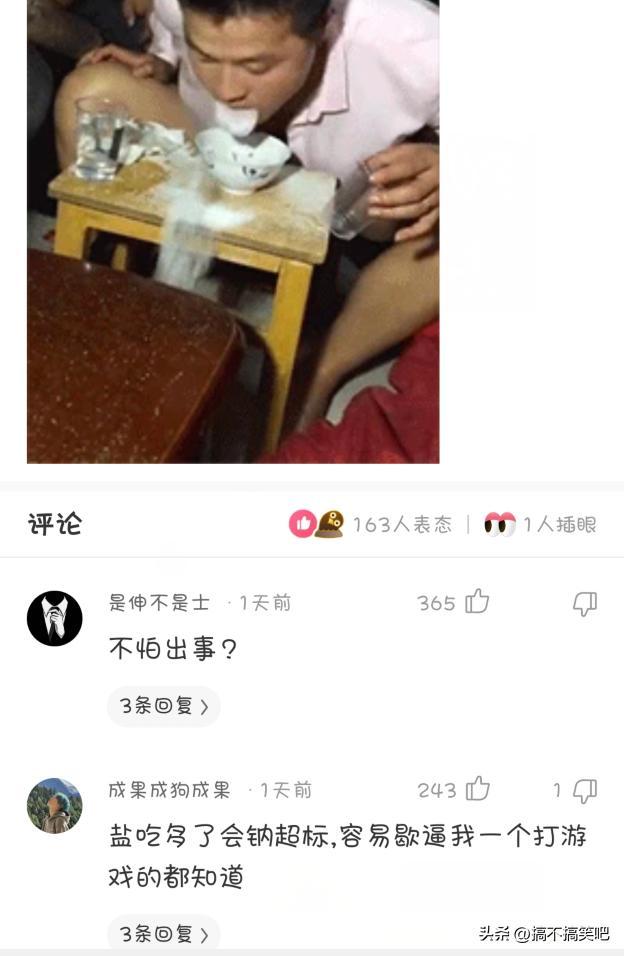Like the comment by 成果成狗成果

(477, 789)
